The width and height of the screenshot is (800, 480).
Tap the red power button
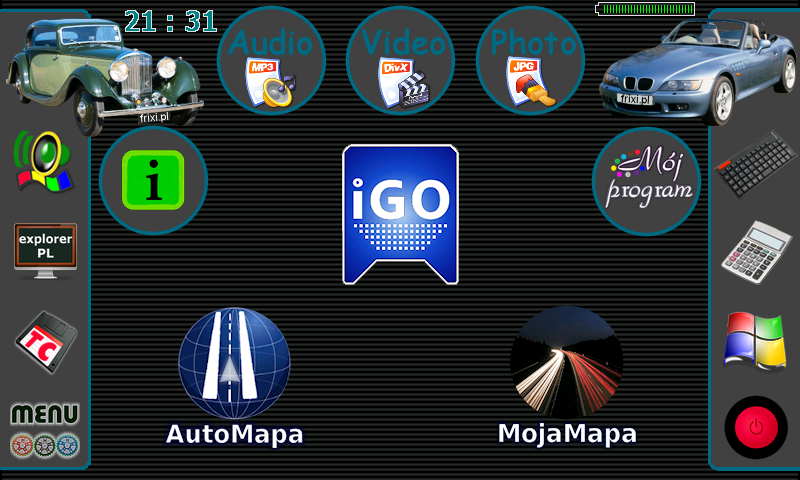point(756,427)
